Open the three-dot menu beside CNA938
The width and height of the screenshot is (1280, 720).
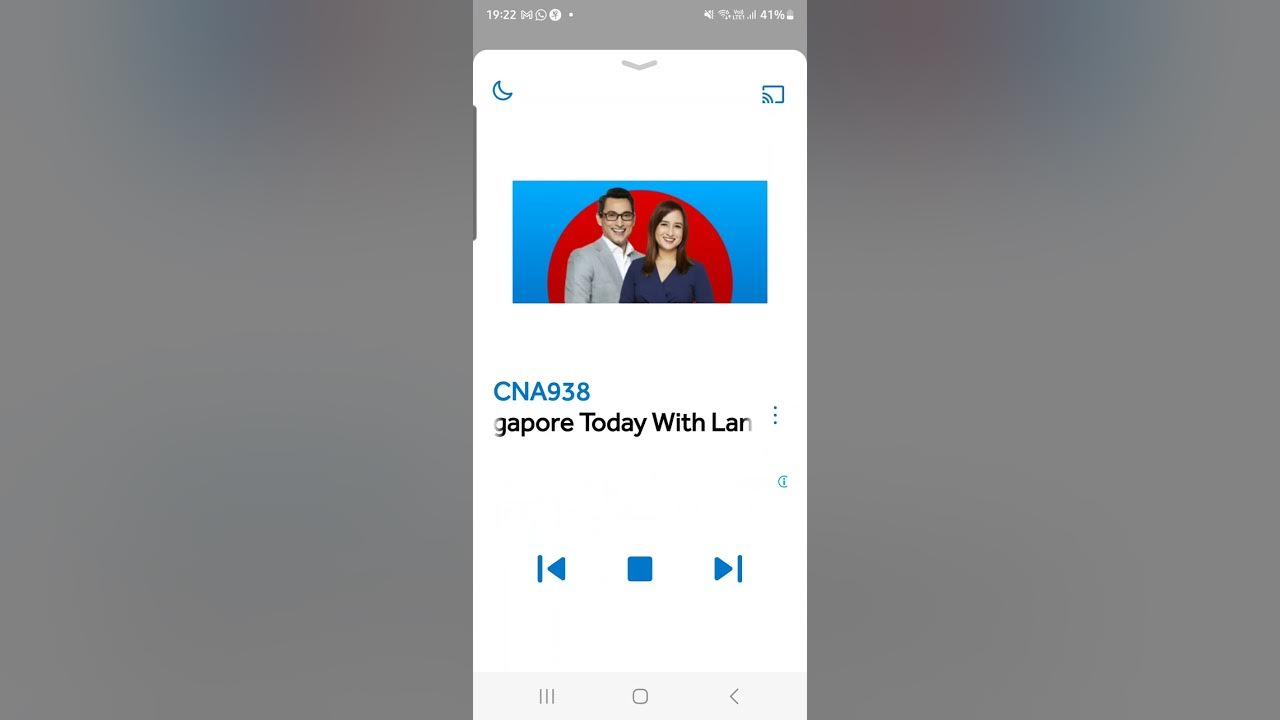pos(775,415)
